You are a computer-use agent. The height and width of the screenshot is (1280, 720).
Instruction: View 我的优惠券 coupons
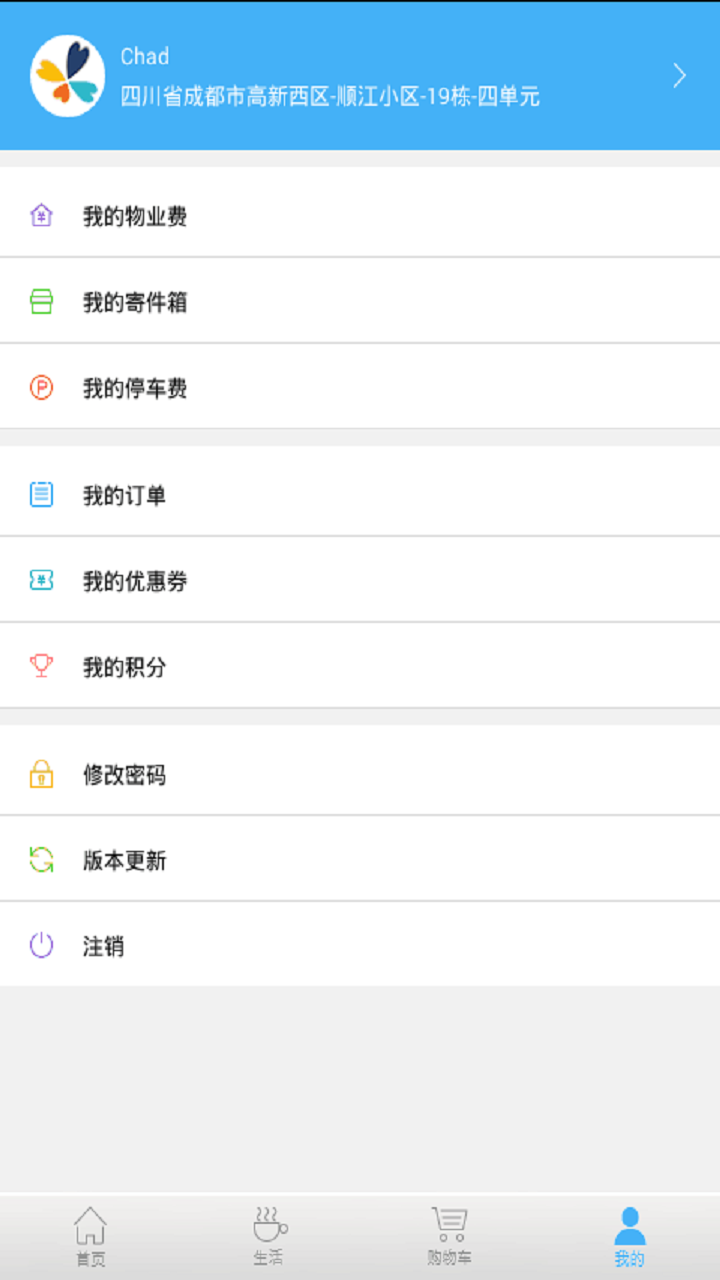click(x=360, y=580)
